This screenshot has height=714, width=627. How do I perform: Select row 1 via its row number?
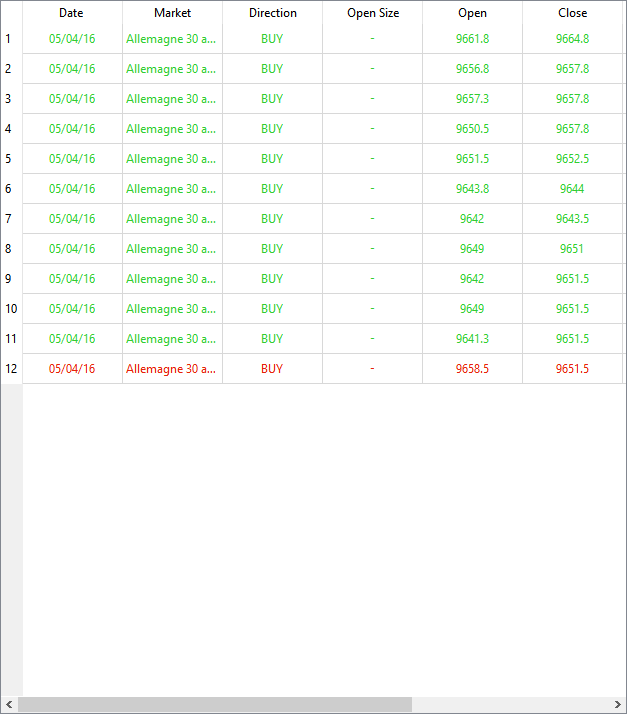9,39
